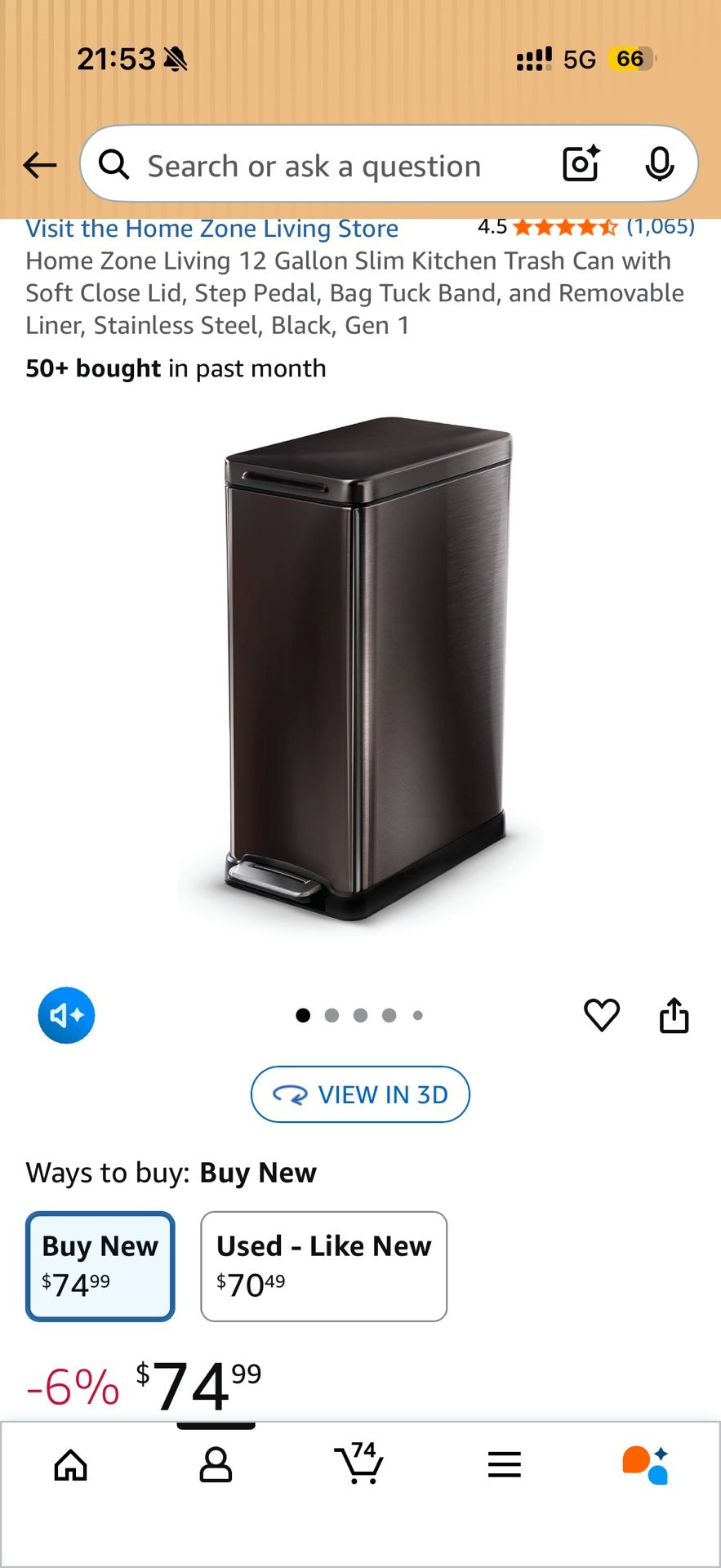Tap VIEW IN 3D button
Image resolution: width=721 pixels, height=1568 pixels.
[x=360, y=1094]
